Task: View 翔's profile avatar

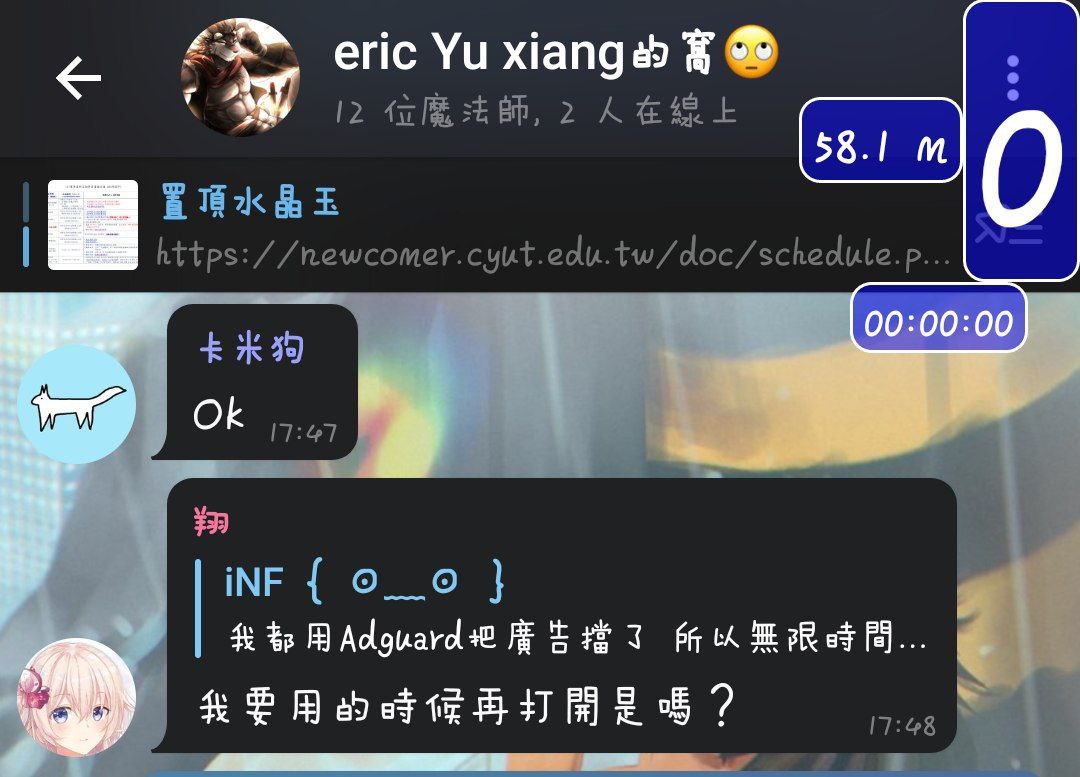Action: (76, 697)
